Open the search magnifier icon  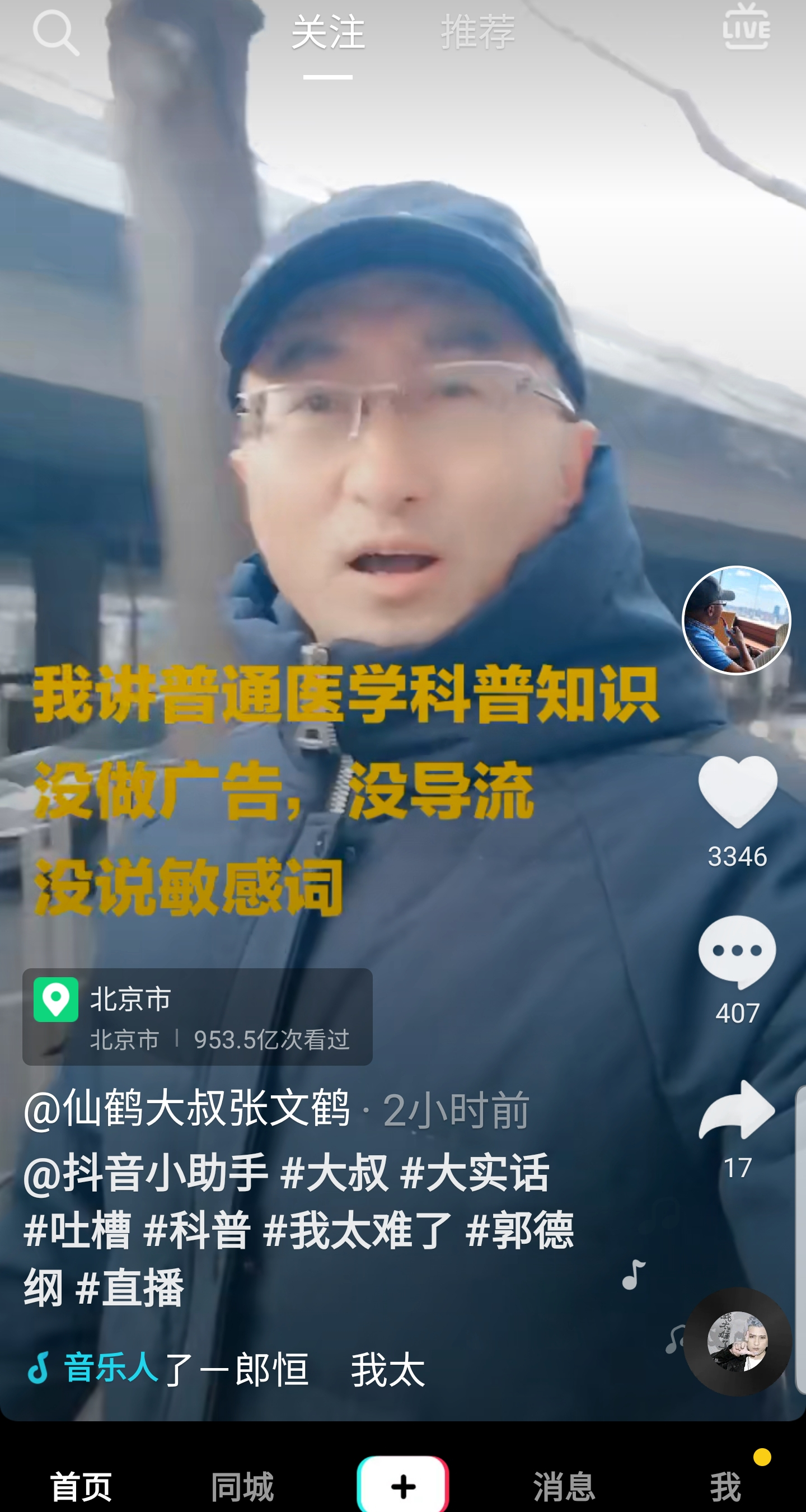(56, 32)
